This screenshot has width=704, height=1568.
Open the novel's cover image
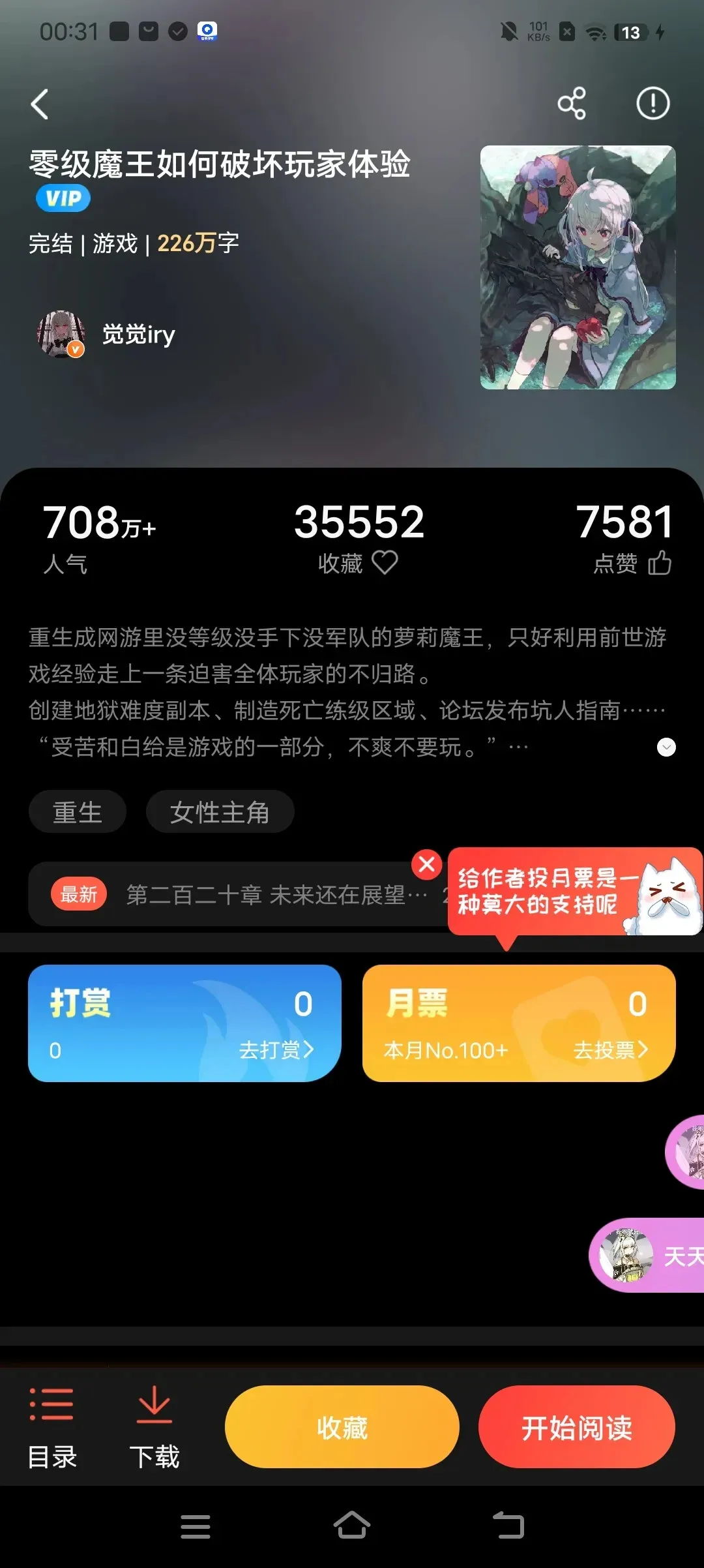click(x=578, y=267)
